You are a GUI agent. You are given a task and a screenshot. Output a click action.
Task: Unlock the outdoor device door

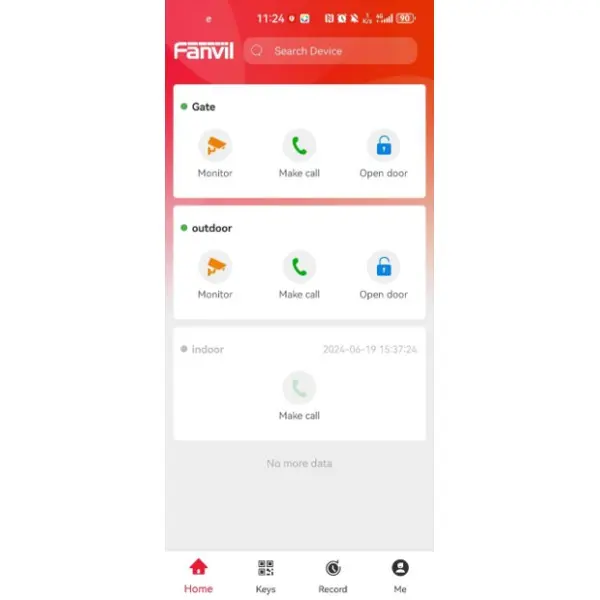[x=383, y=268]
